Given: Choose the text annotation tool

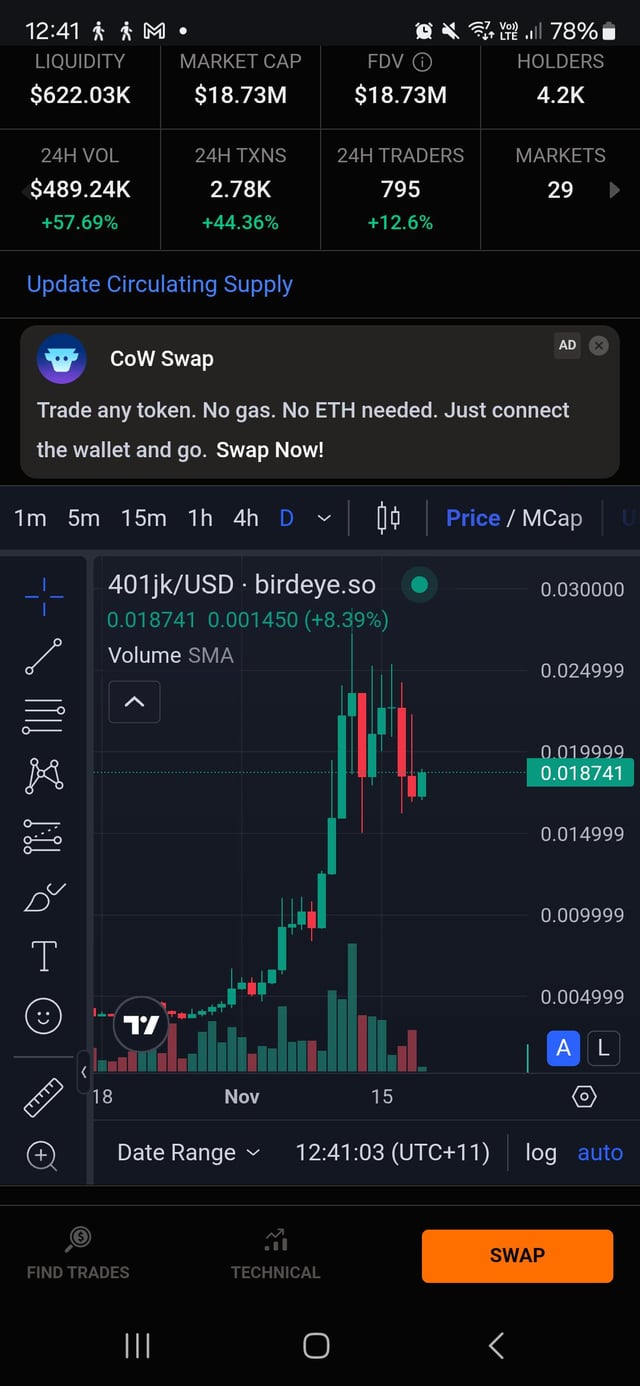Looking at the screenshot, I should pos(44,956).
